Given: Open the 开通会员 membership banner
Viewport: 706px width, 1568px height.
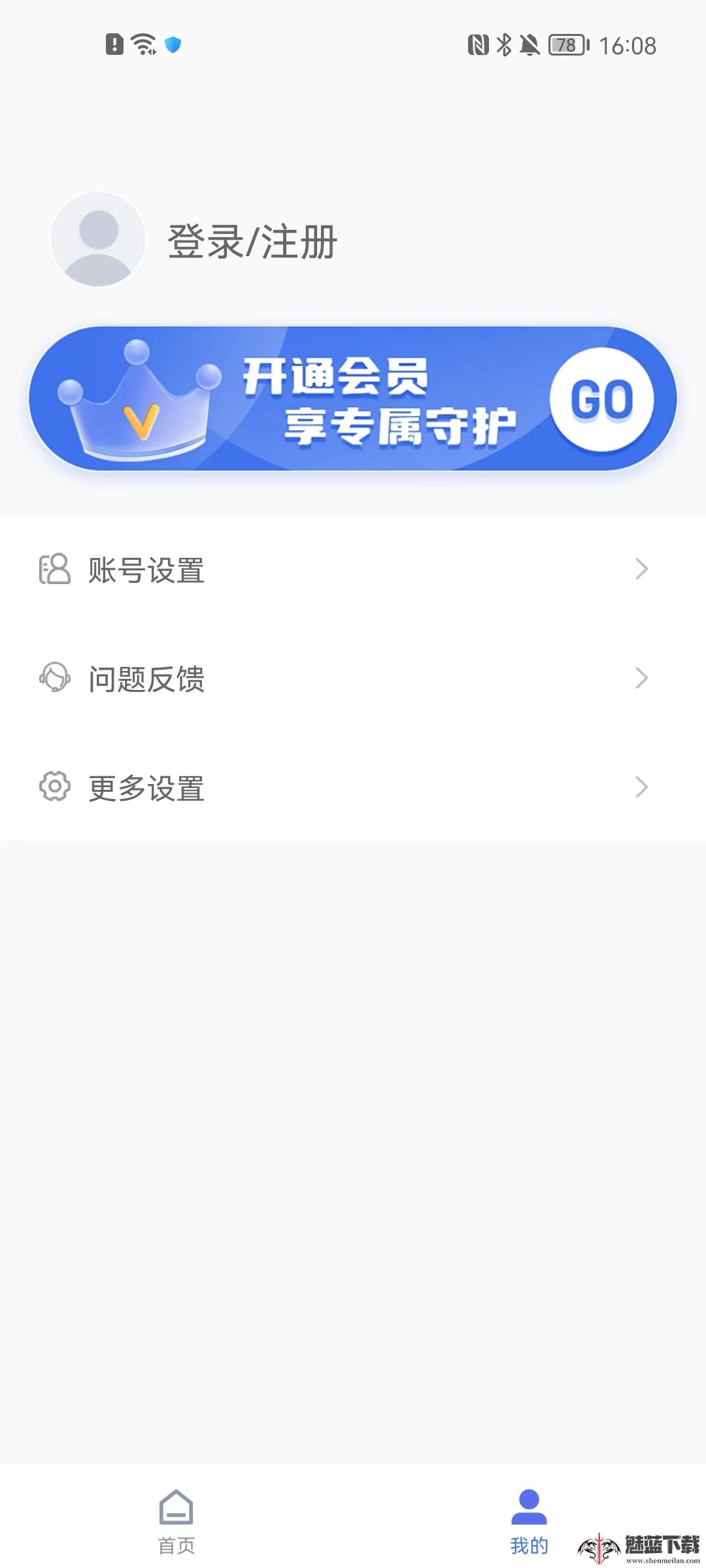Looking at the screenshot, I should 353,399.
